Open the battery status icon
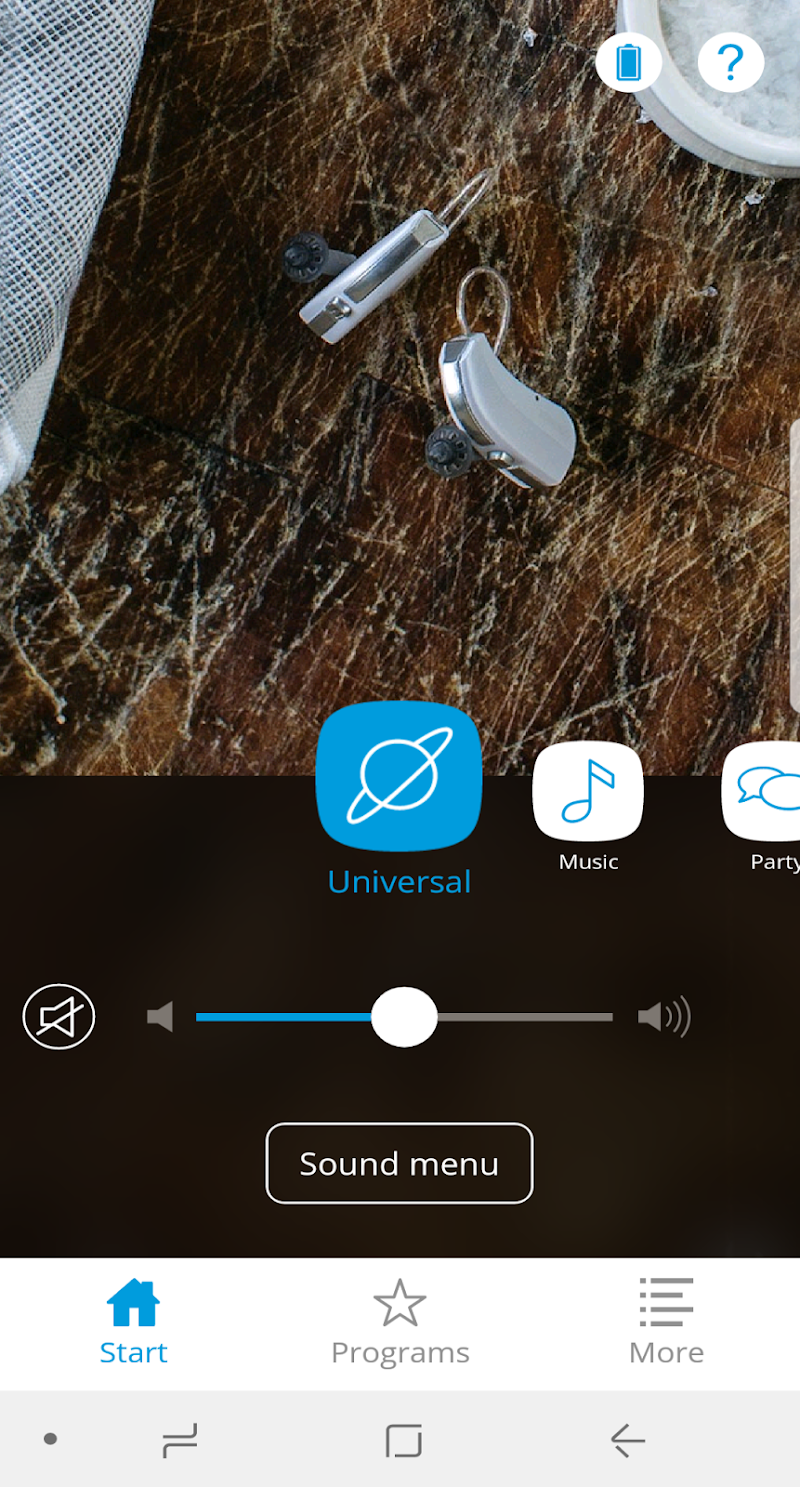The image size is (800, 1487). click(628, 63)
